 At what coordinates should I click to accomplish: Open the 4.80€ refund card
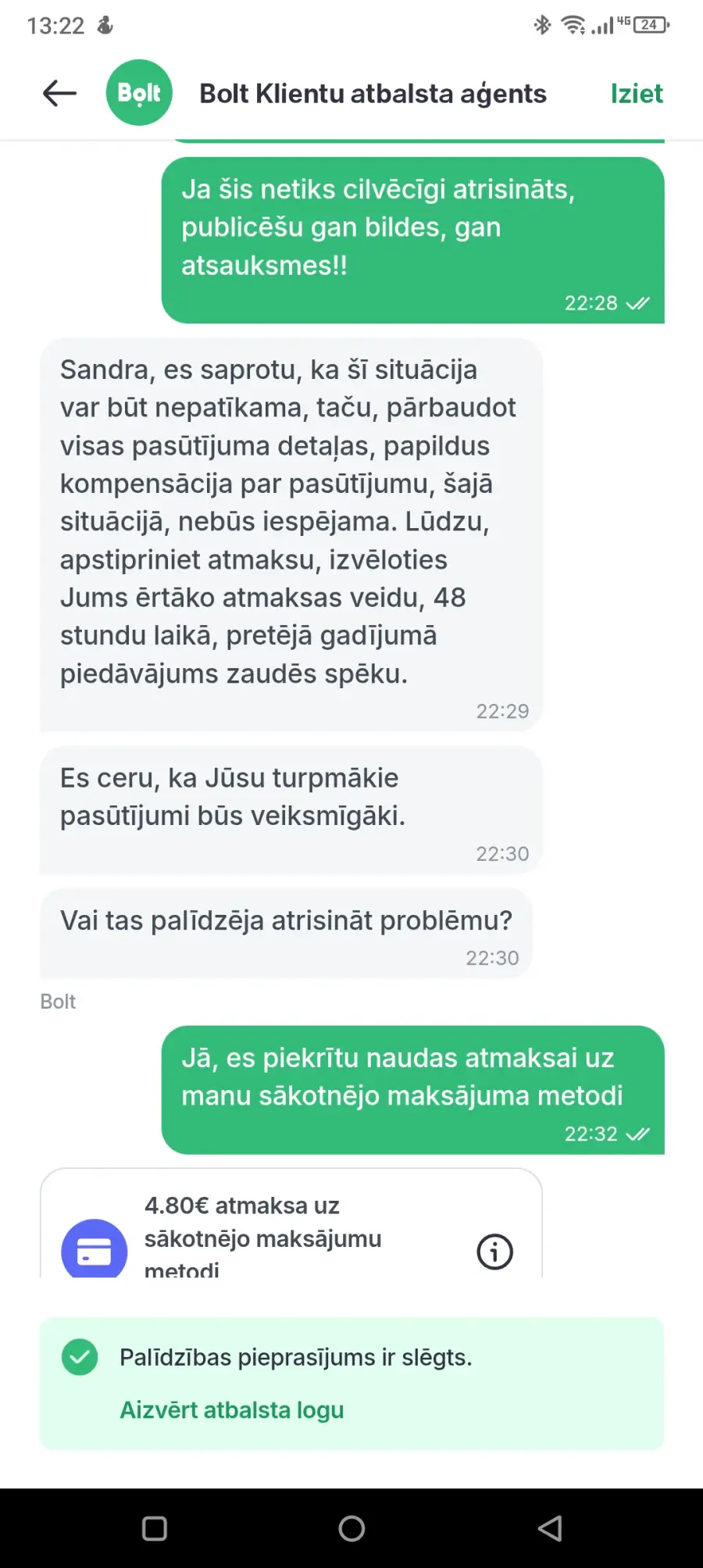point(291,1224)
